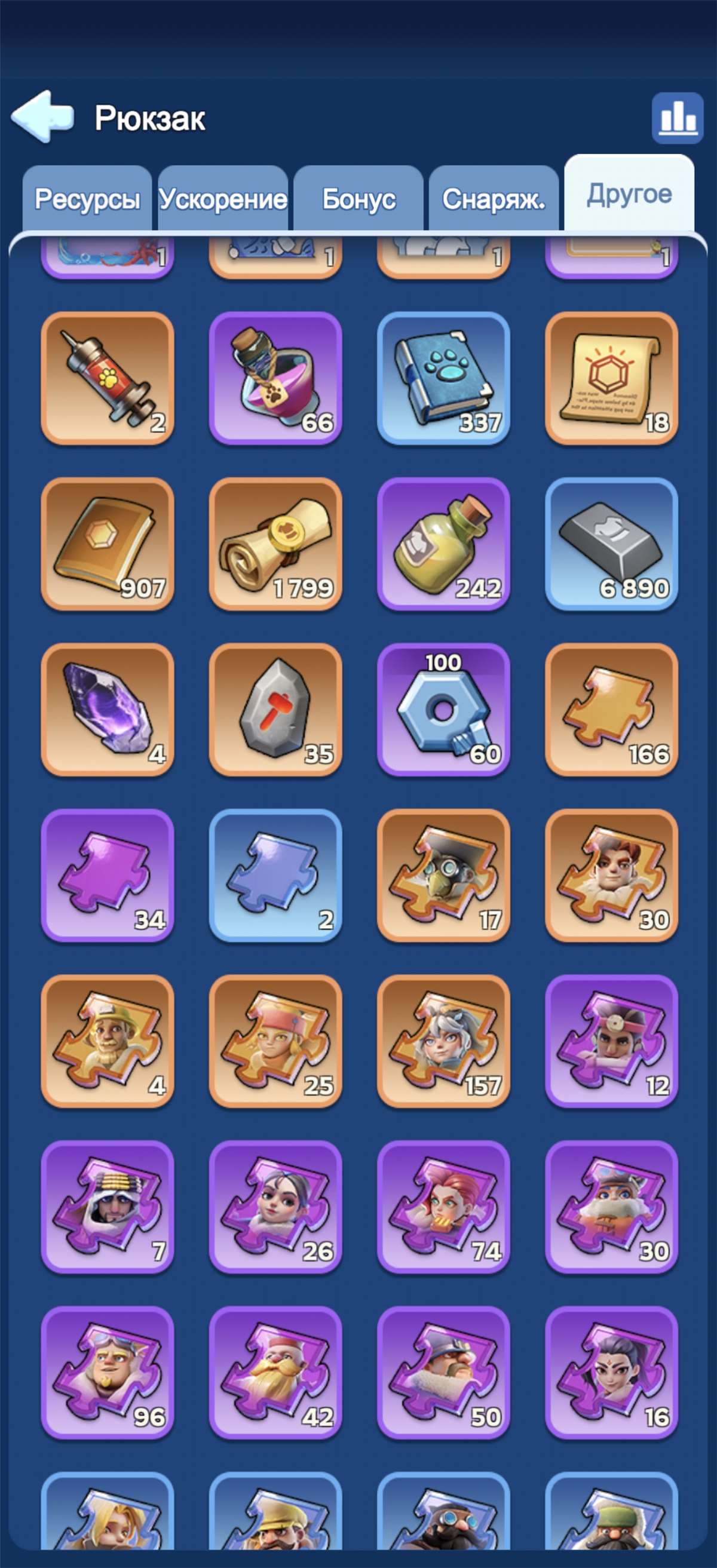Screen dimensions: 717x1568
Task: Switch to the Ресурсы tab
Action: [x=87, y=199]
